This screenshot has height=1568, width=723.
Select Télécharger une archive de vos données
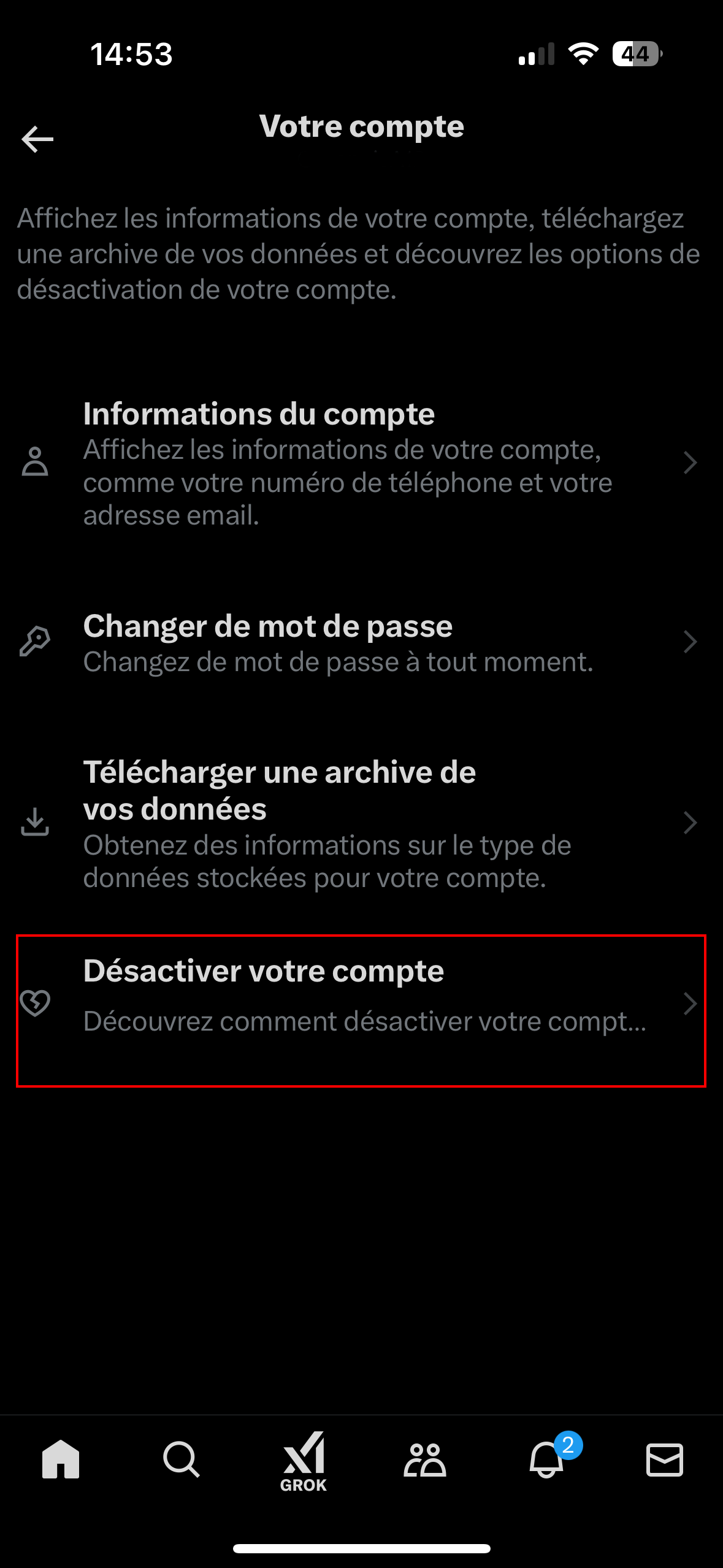tap(361, 823)
